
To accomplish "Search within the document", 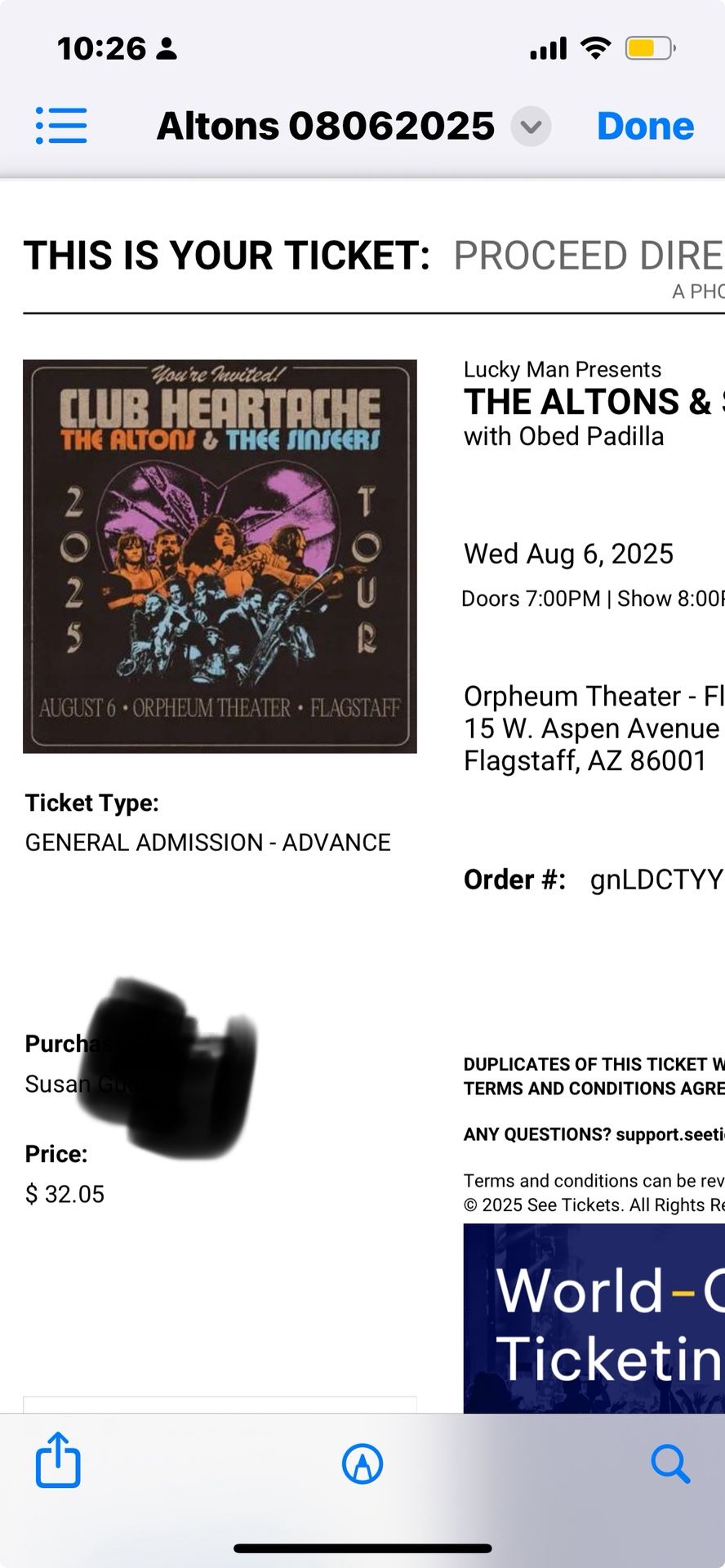I will point(670,1463).
